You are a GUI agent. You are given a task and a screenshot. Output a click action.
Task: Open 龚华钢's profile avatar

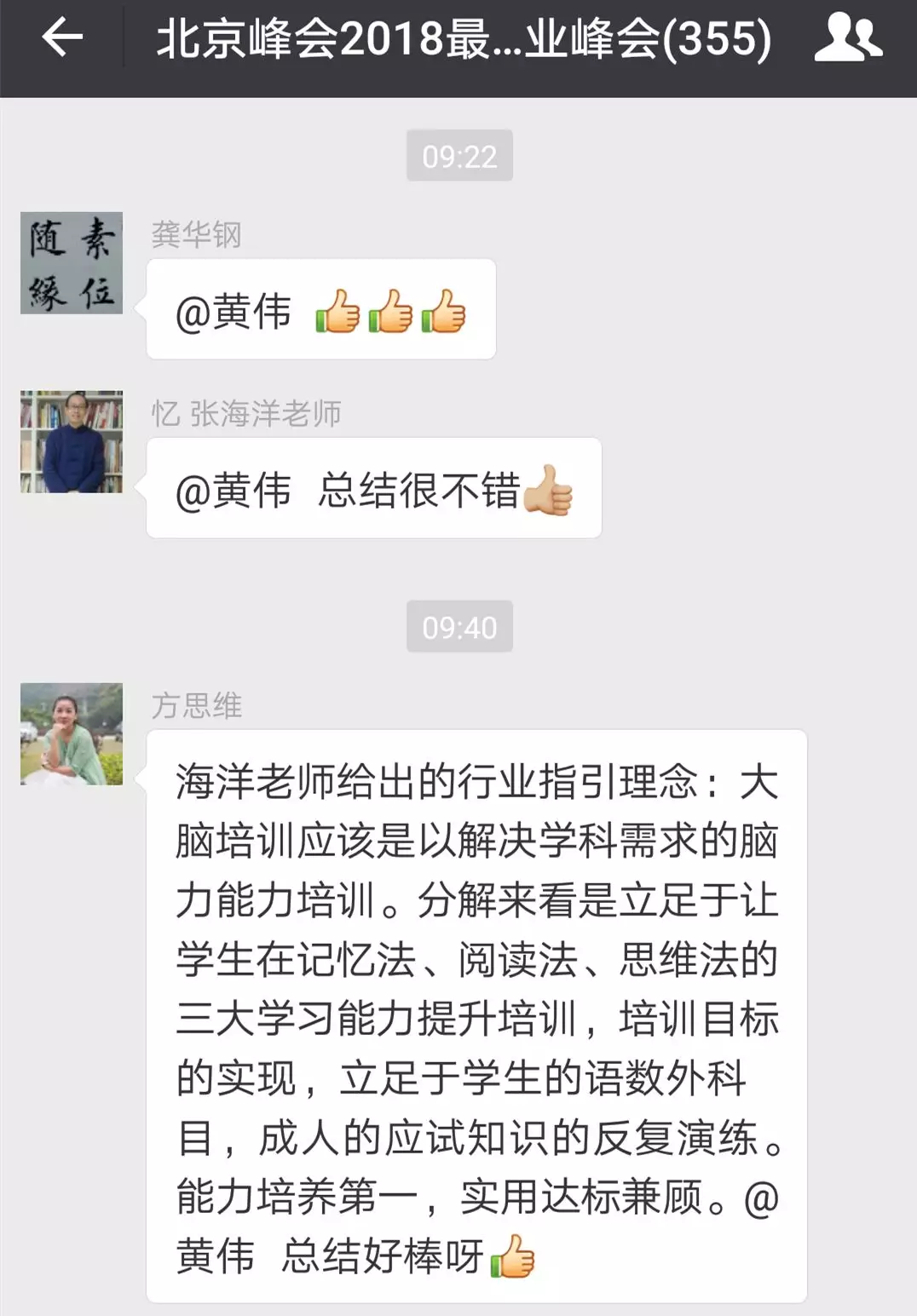point(72,263)
